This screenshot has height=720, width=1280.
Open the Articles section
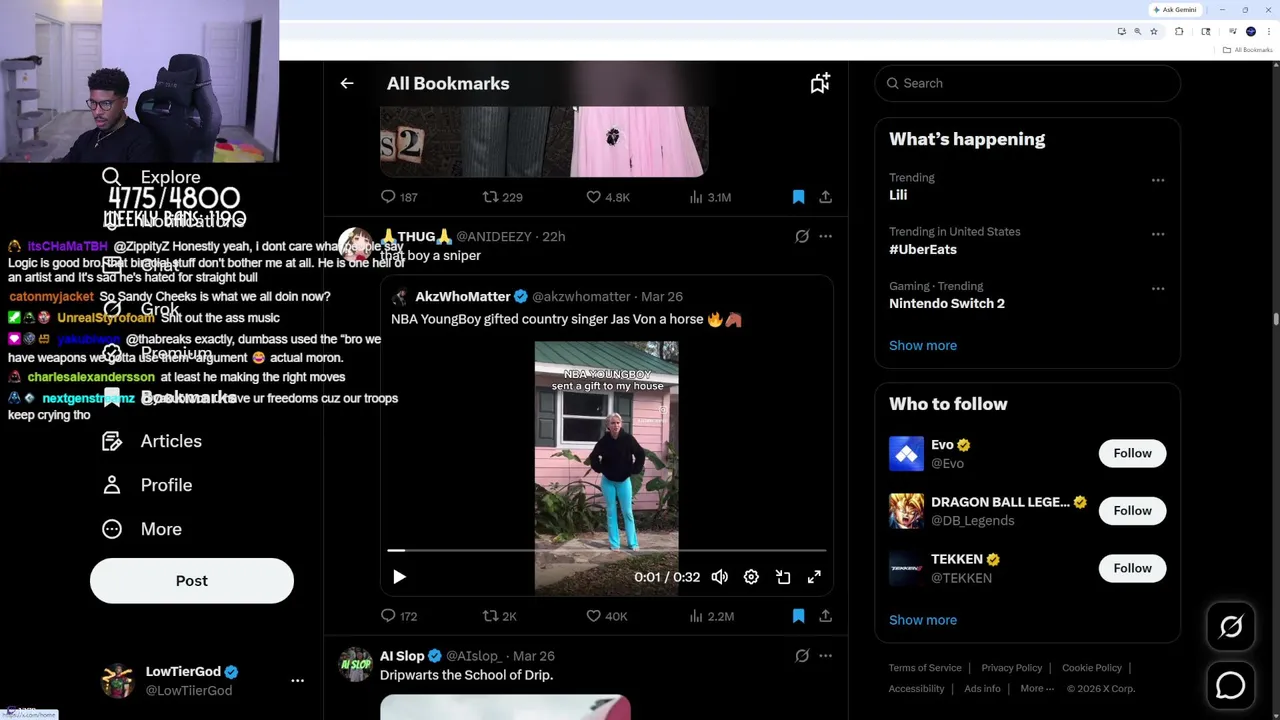point(170,441)
